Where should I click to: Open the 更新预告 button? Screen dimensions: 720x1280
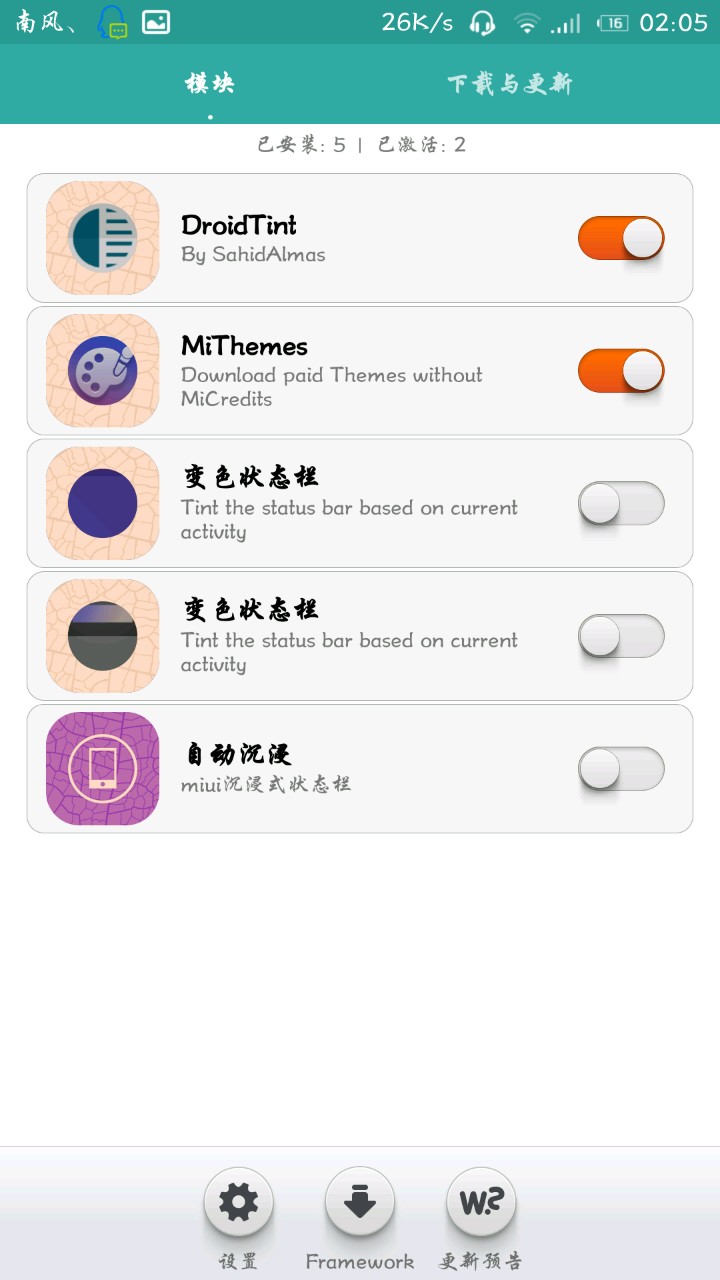point(481,1202)
